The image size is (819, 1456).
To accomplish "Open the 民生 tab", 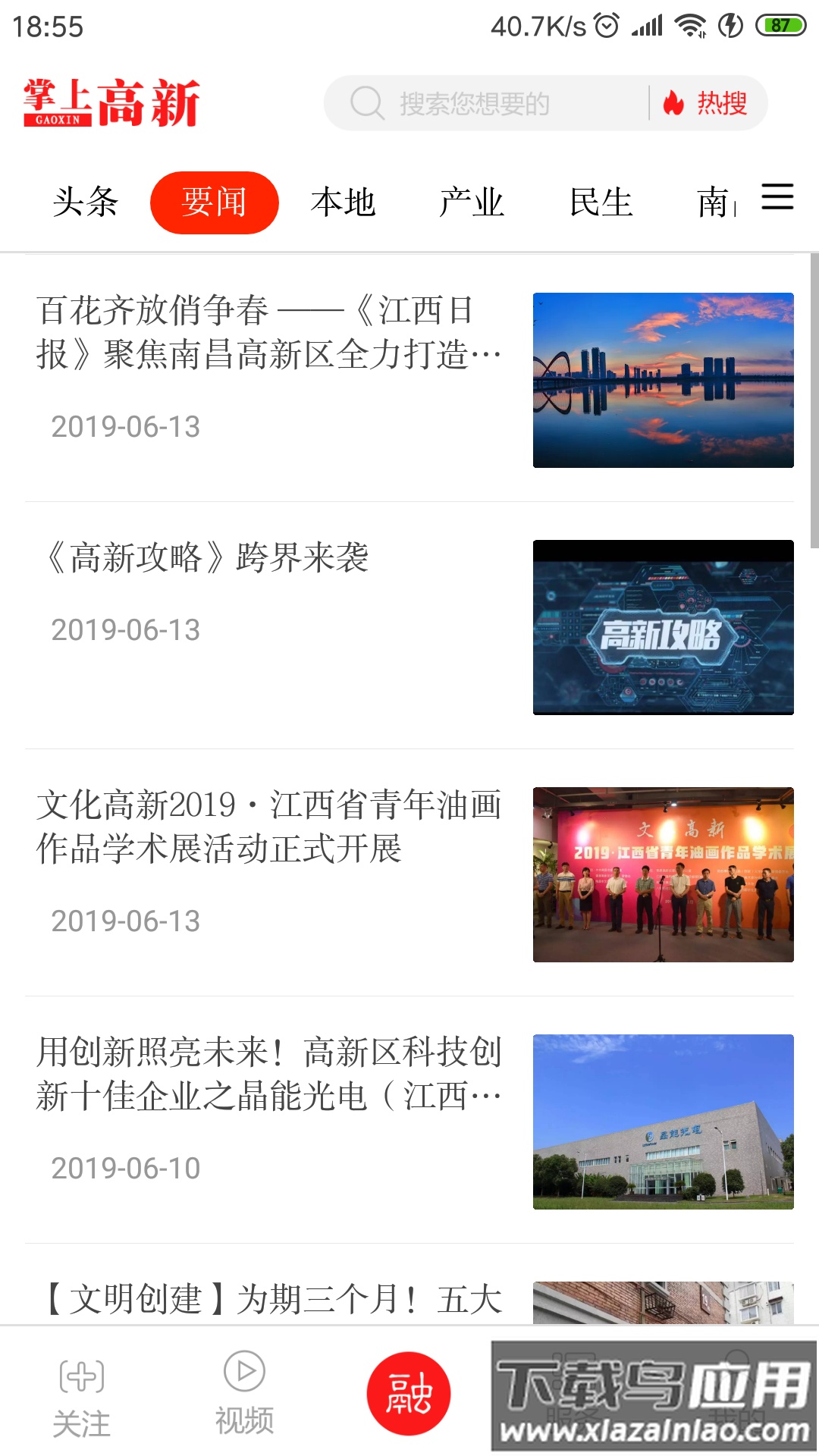I will (x=603, y=202).
